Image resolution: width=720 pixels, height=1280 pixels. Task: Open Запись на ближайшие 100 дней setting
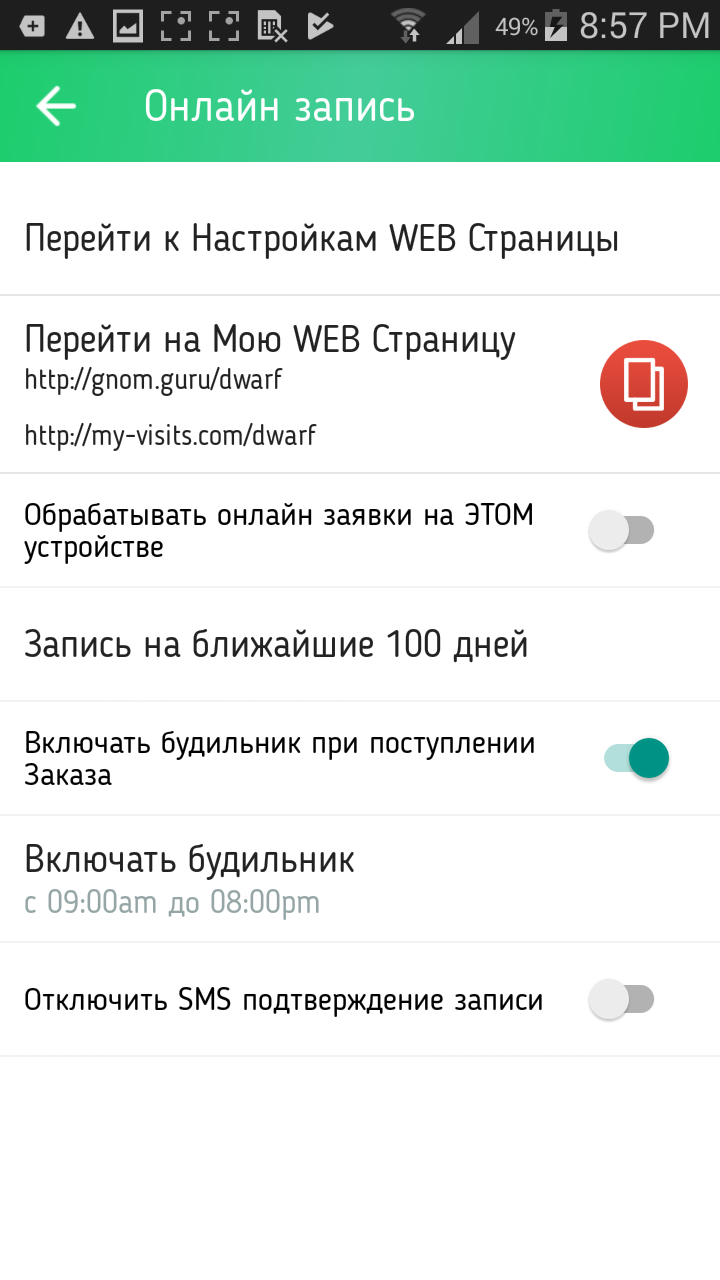pyautogui.click(x=276, y=644)
